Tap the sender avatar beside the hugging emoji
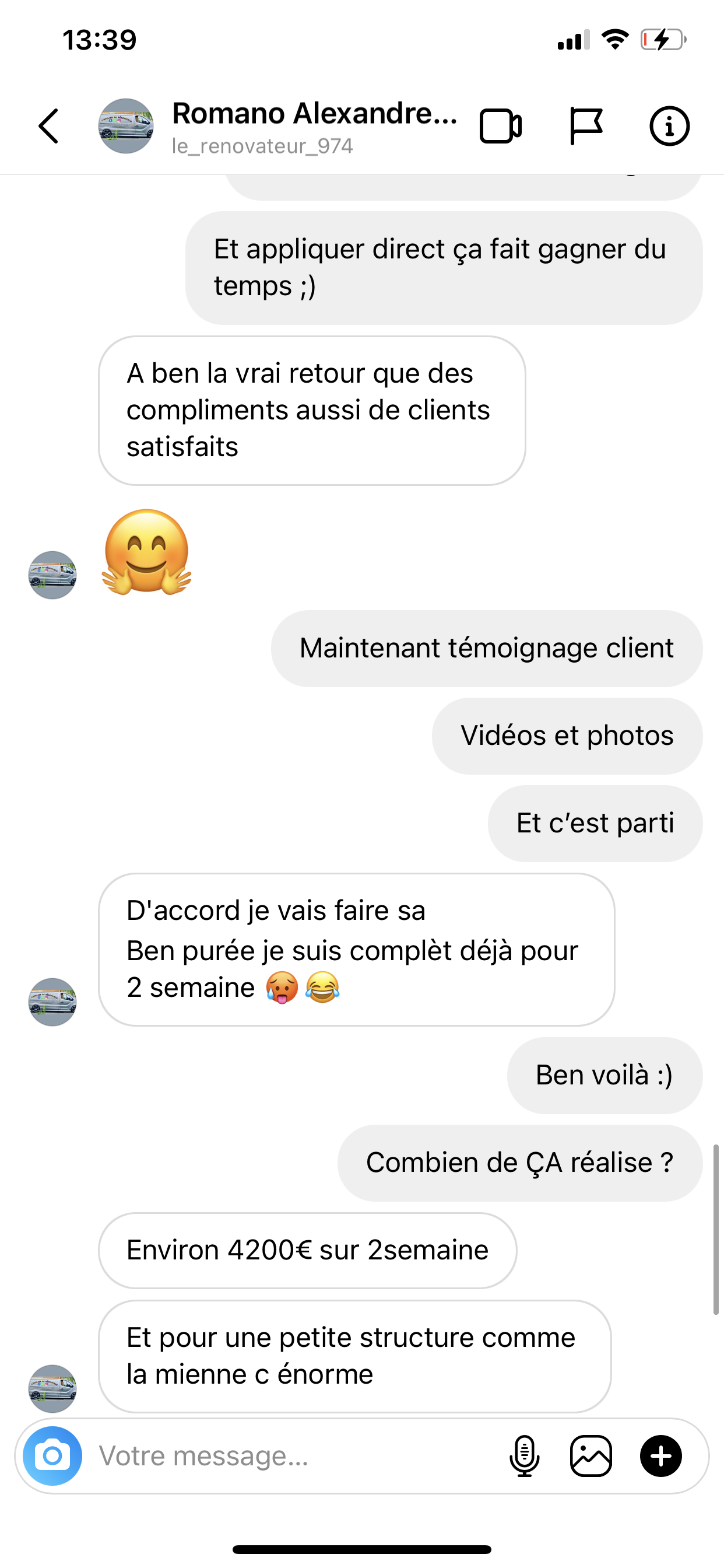The height and width of the screenshot is (1568, 724). point(52,575)
